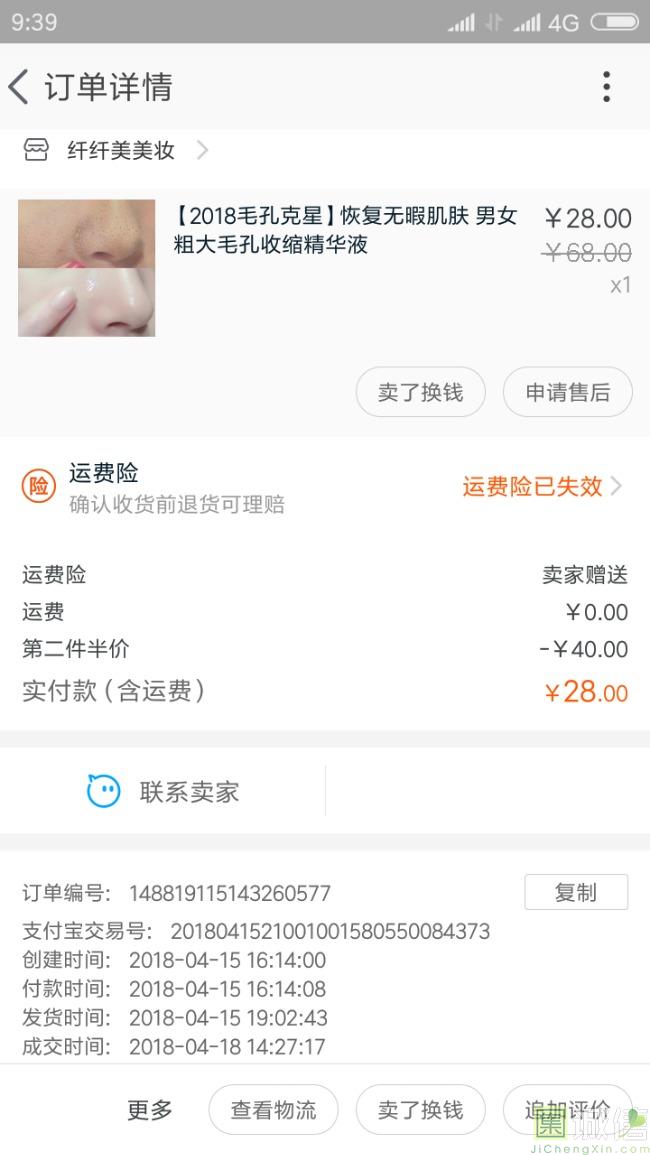Add a follow-up review with 追加评价
650x1155 pixels.
coord(567,1109)
